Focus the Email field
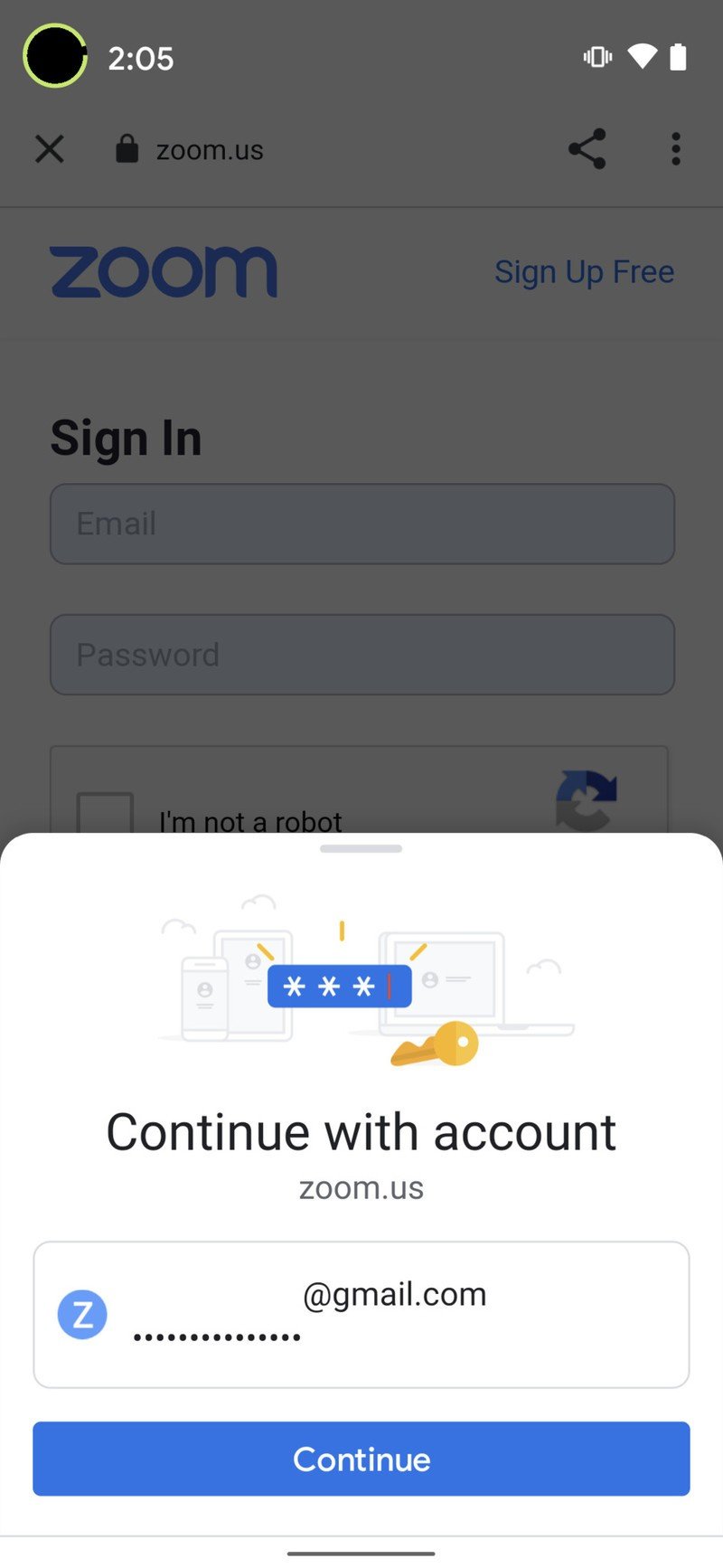The width and height of the screenshot is (723, 1568). [x=361, y=524]
